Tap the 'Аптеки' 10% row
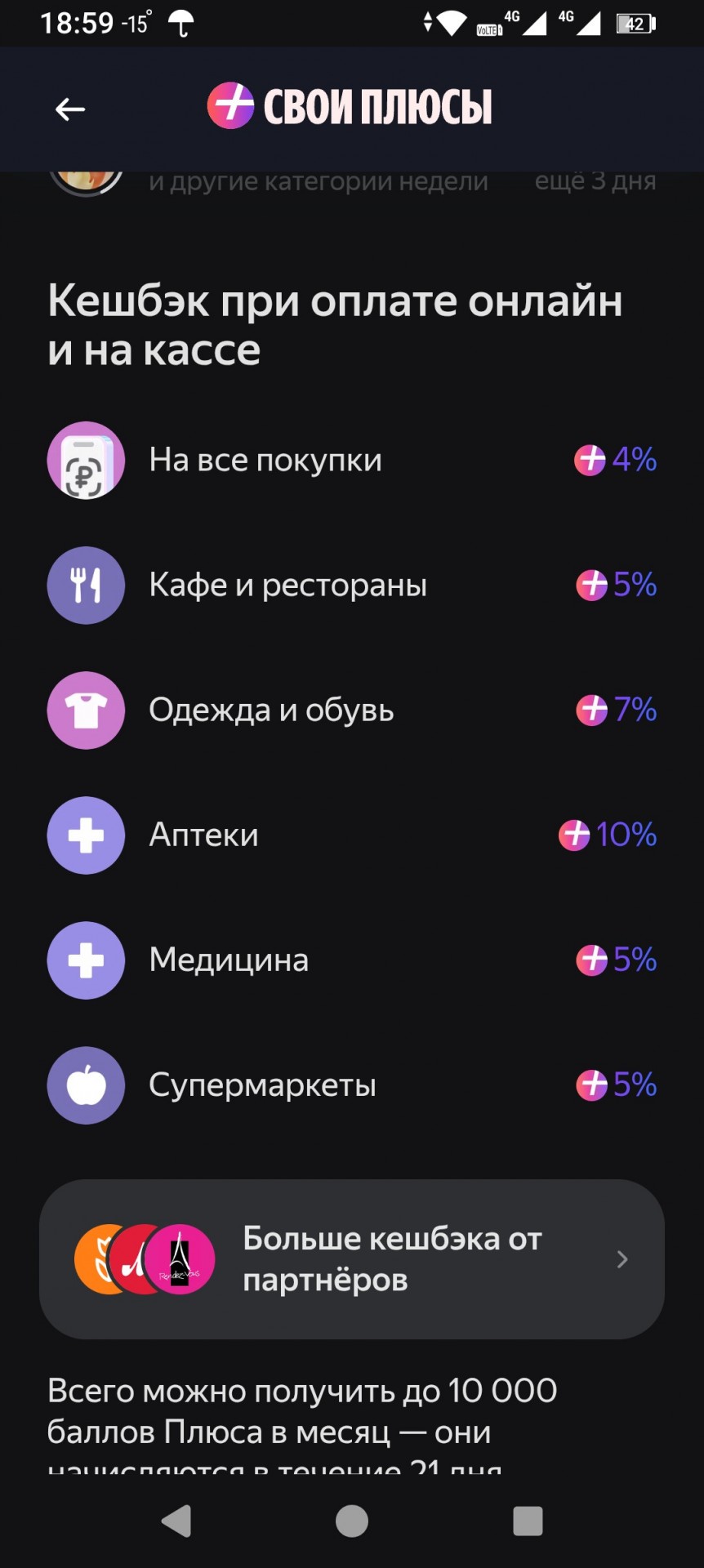The width and height of the screenshot is (704, 1568). 352,835
